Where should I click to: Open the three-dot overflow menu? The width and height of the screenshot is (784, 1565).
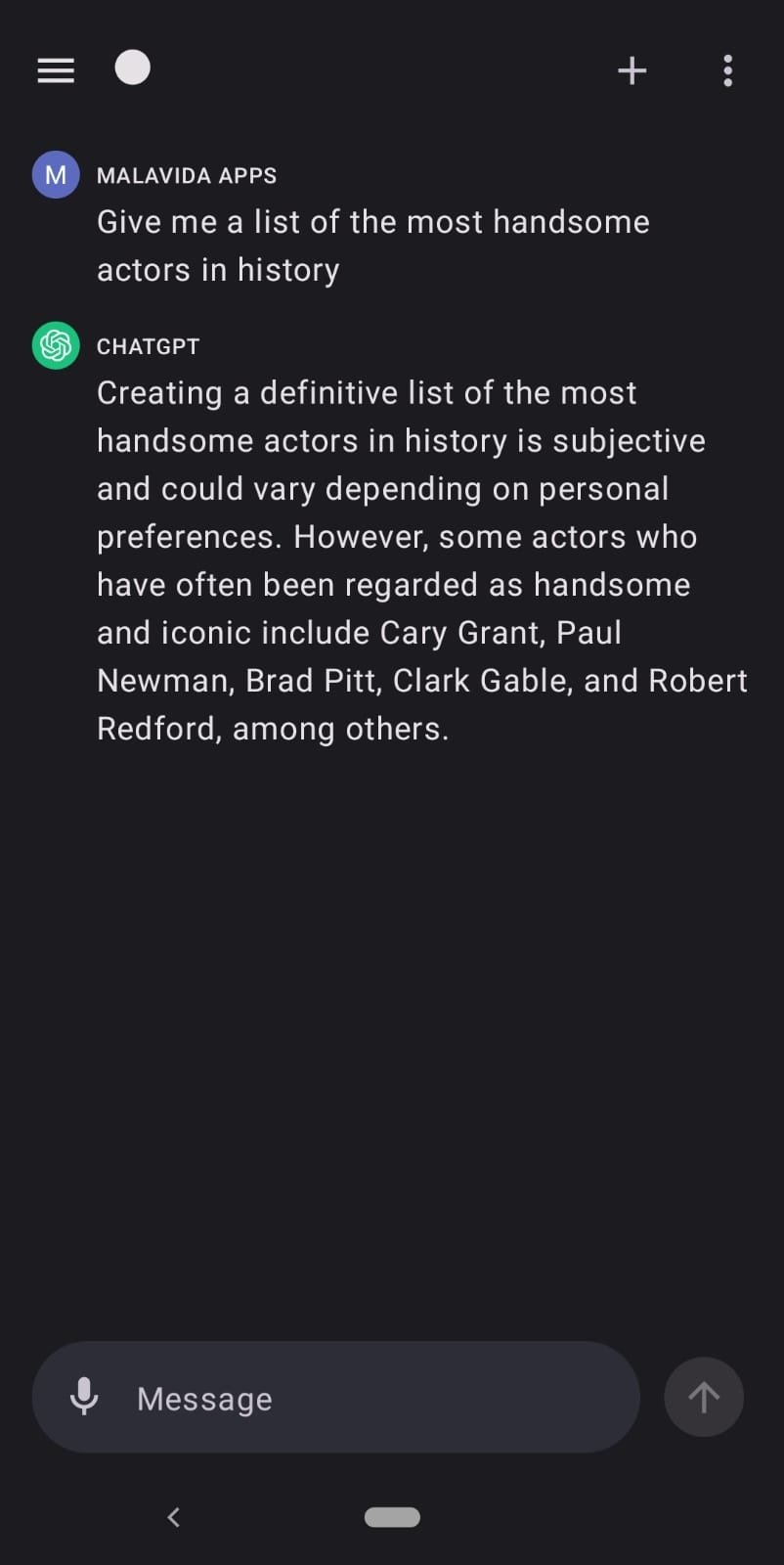point(727,70)
